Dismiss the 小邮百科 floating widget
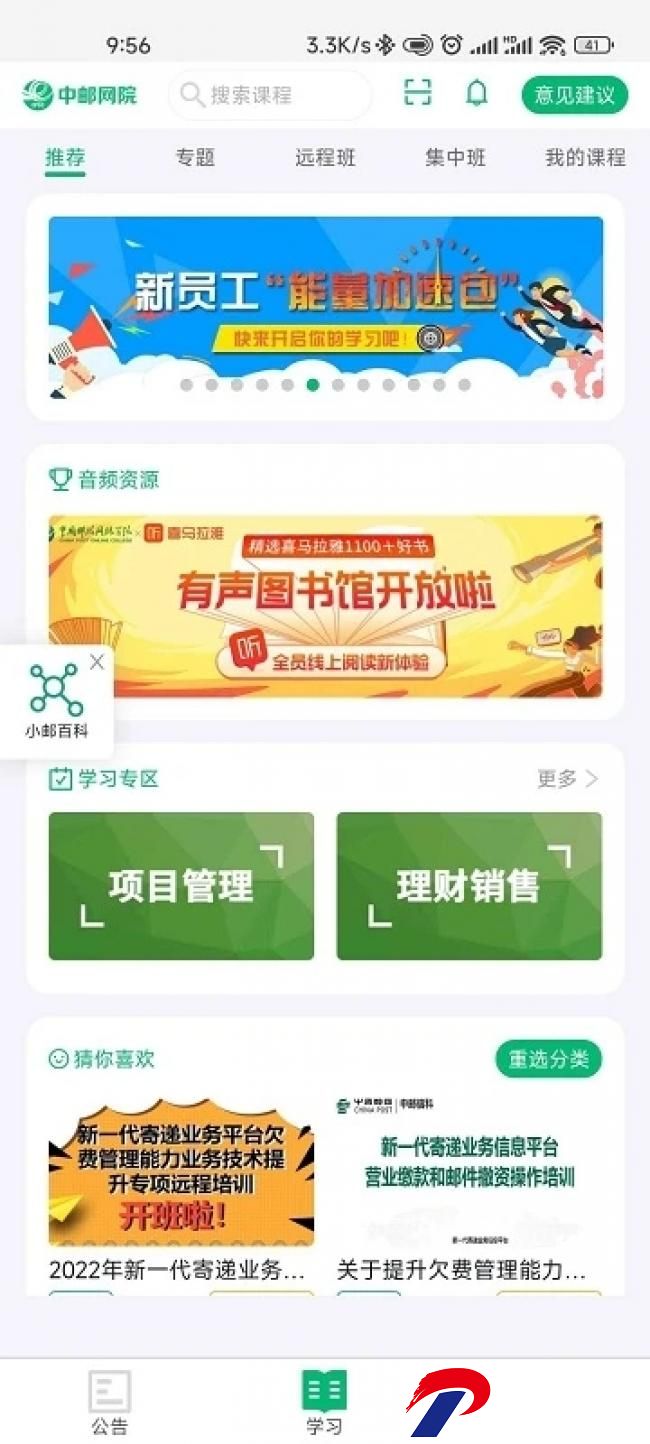650x1444 pixels. coord(96,662)
